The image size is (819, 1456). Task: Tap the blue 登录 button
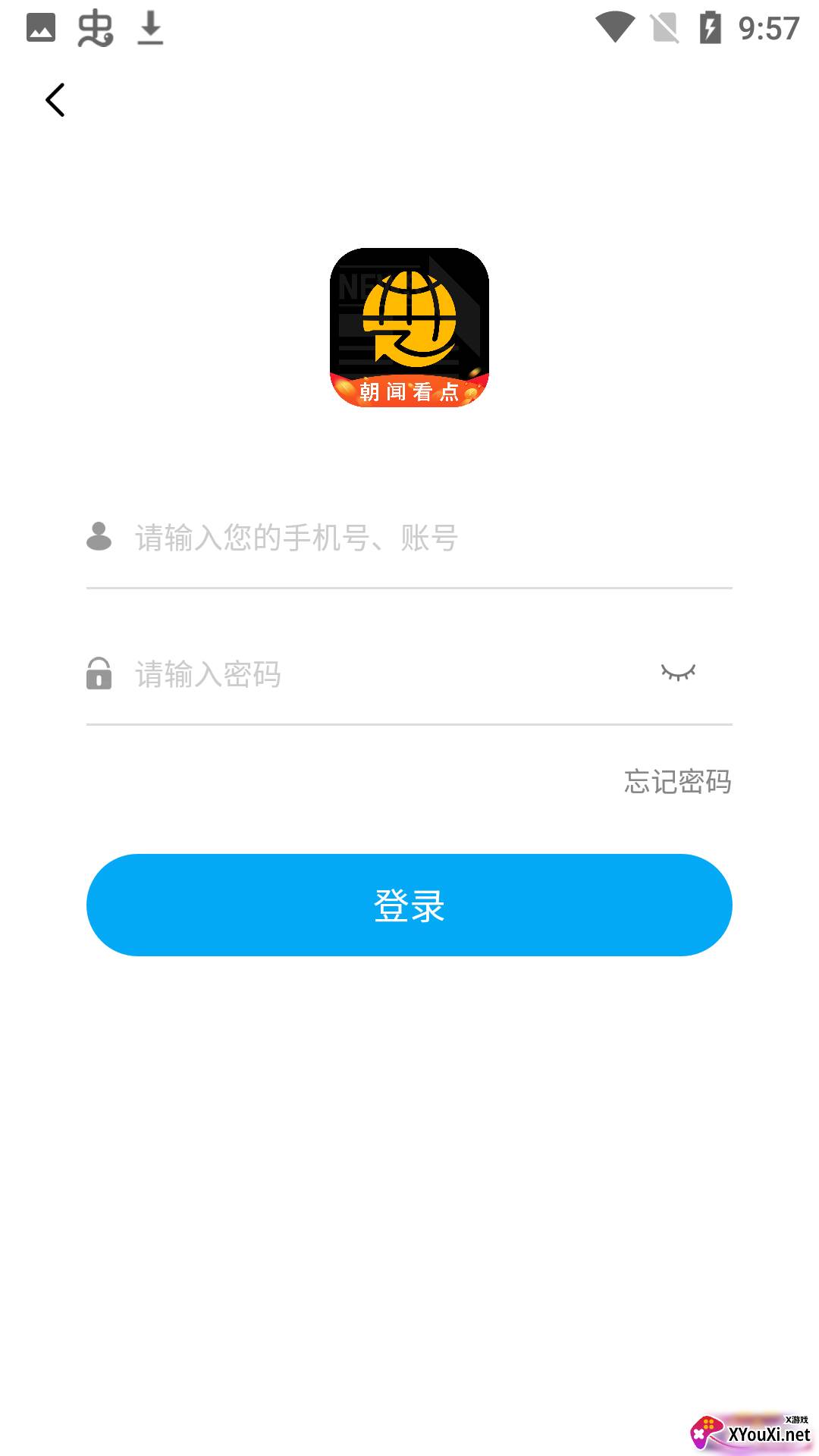point(409,905)
